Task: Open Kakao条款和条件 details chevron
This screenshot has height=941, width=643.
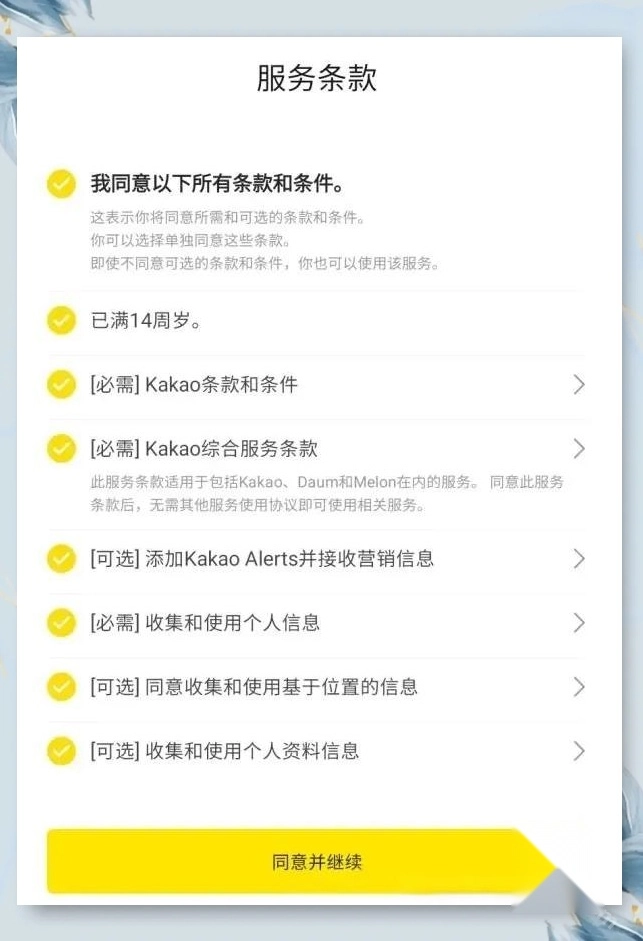Action: (578, 384)
